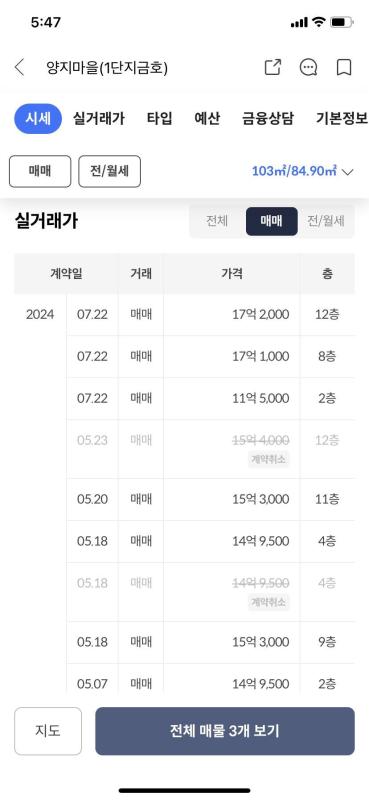Open the 지도 map button

pos(48,731)
